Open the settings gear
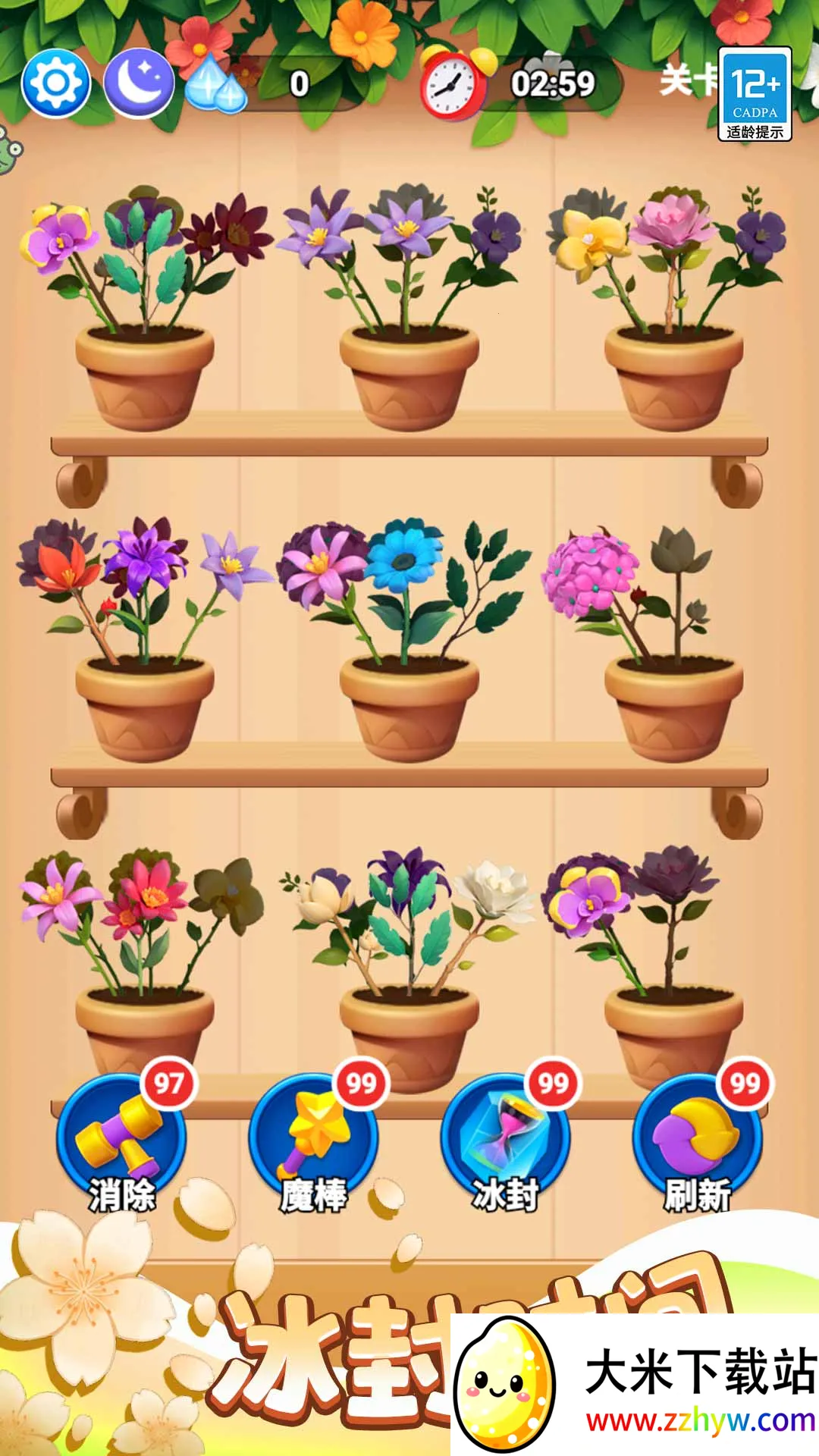 [x=56, y=83]
